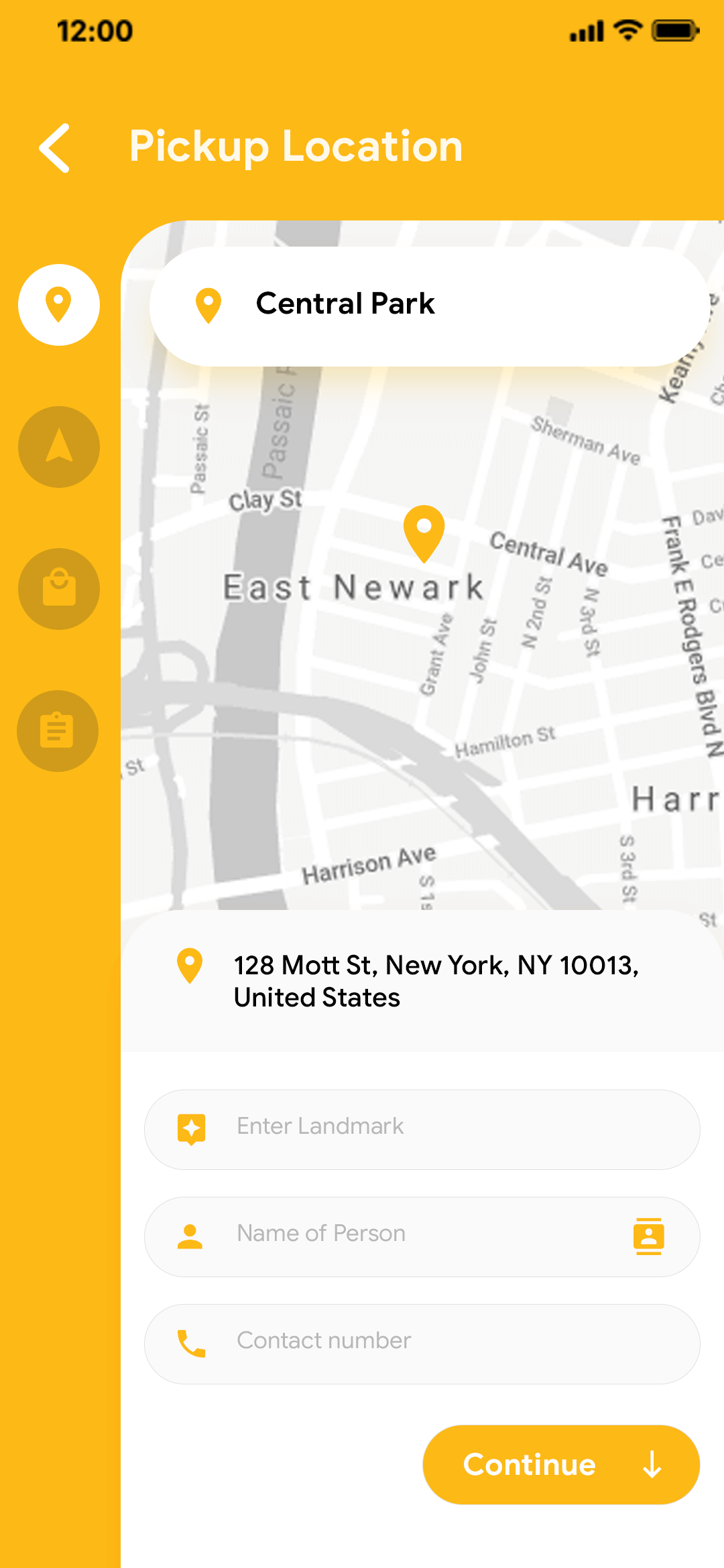Focus the Enter Landmark field
This screenshot has width=724, height=1568.
pos(422,1129)
